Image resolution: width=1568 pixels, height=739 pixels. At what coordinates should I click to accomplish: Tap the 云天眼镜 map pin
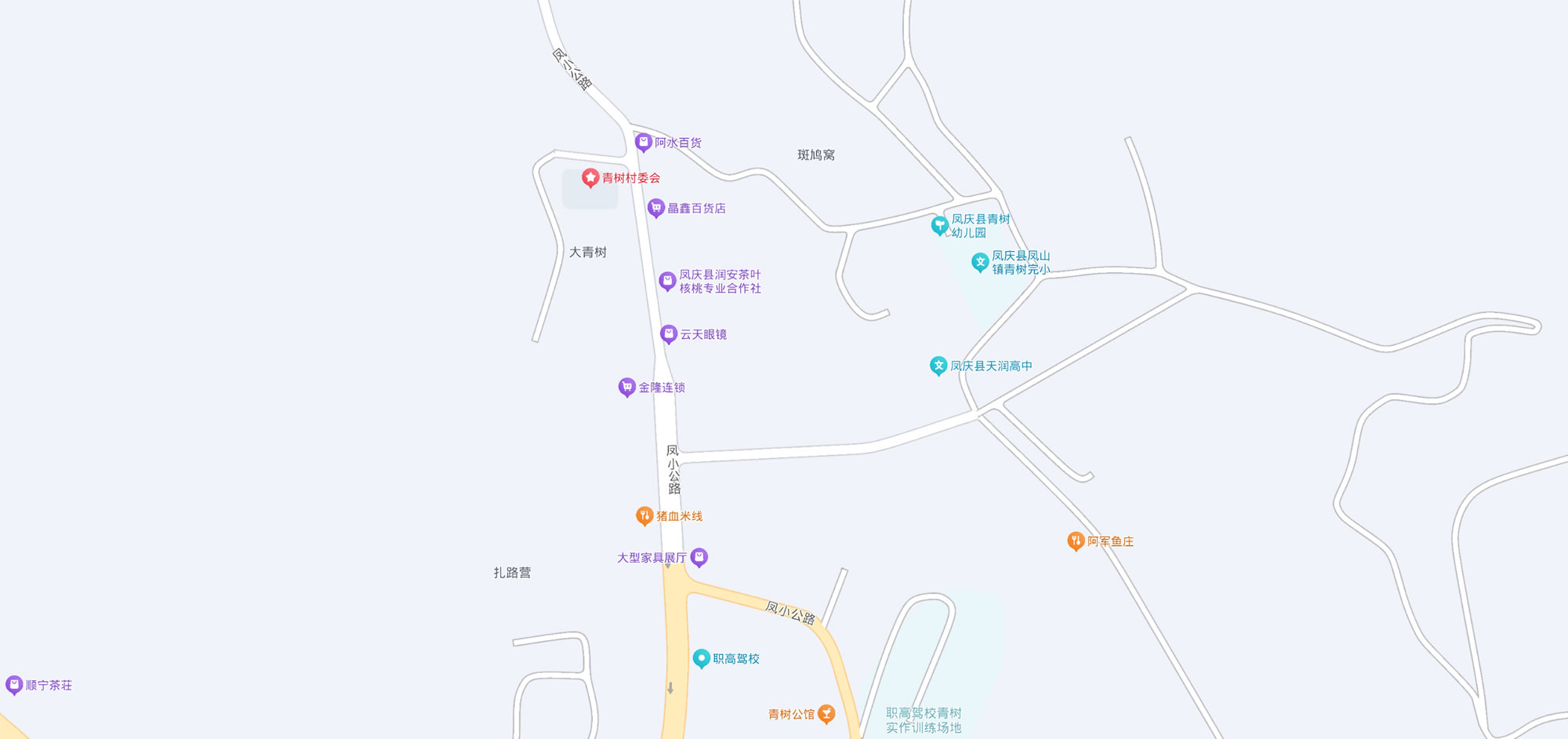click(669, 333)
